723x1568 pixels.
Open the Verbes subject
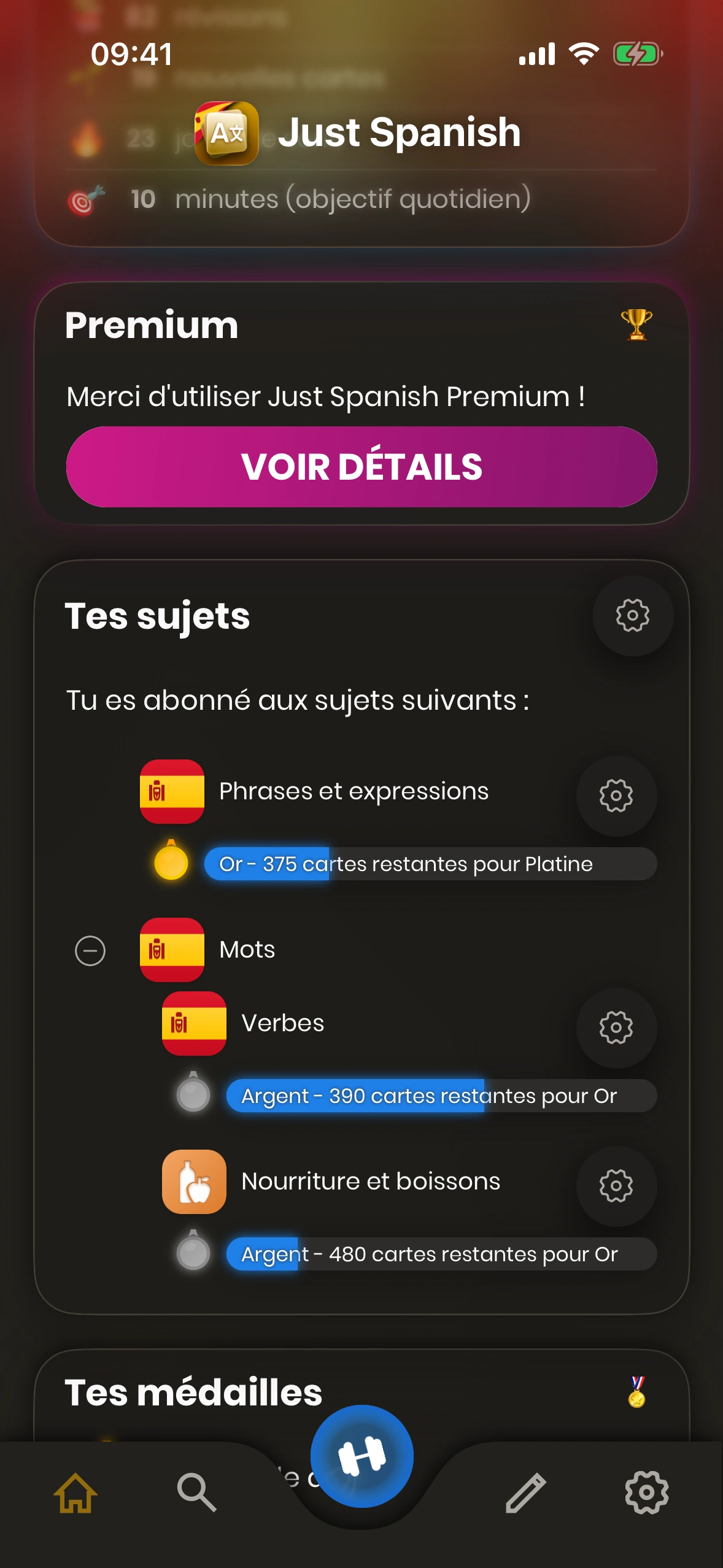point(282,1023)
